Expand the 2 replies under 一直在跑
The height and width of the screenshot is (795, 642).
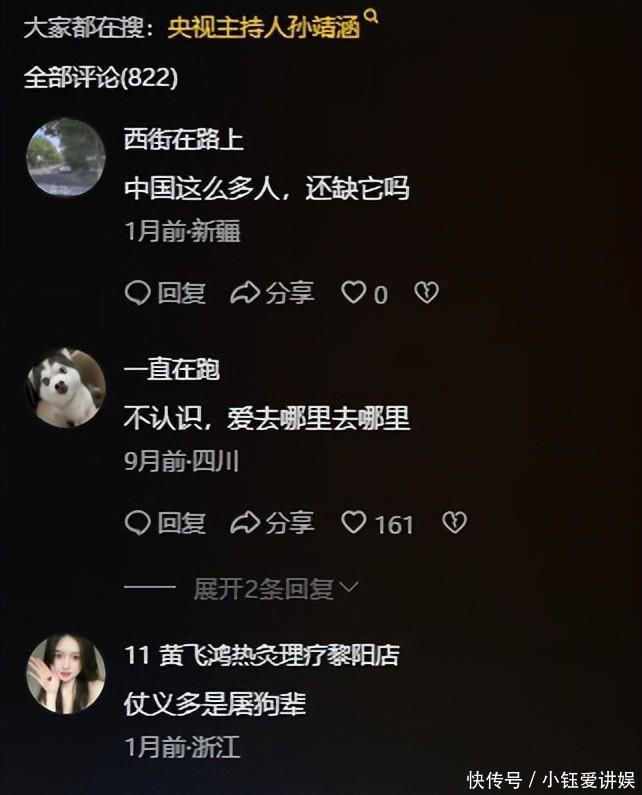274,589
